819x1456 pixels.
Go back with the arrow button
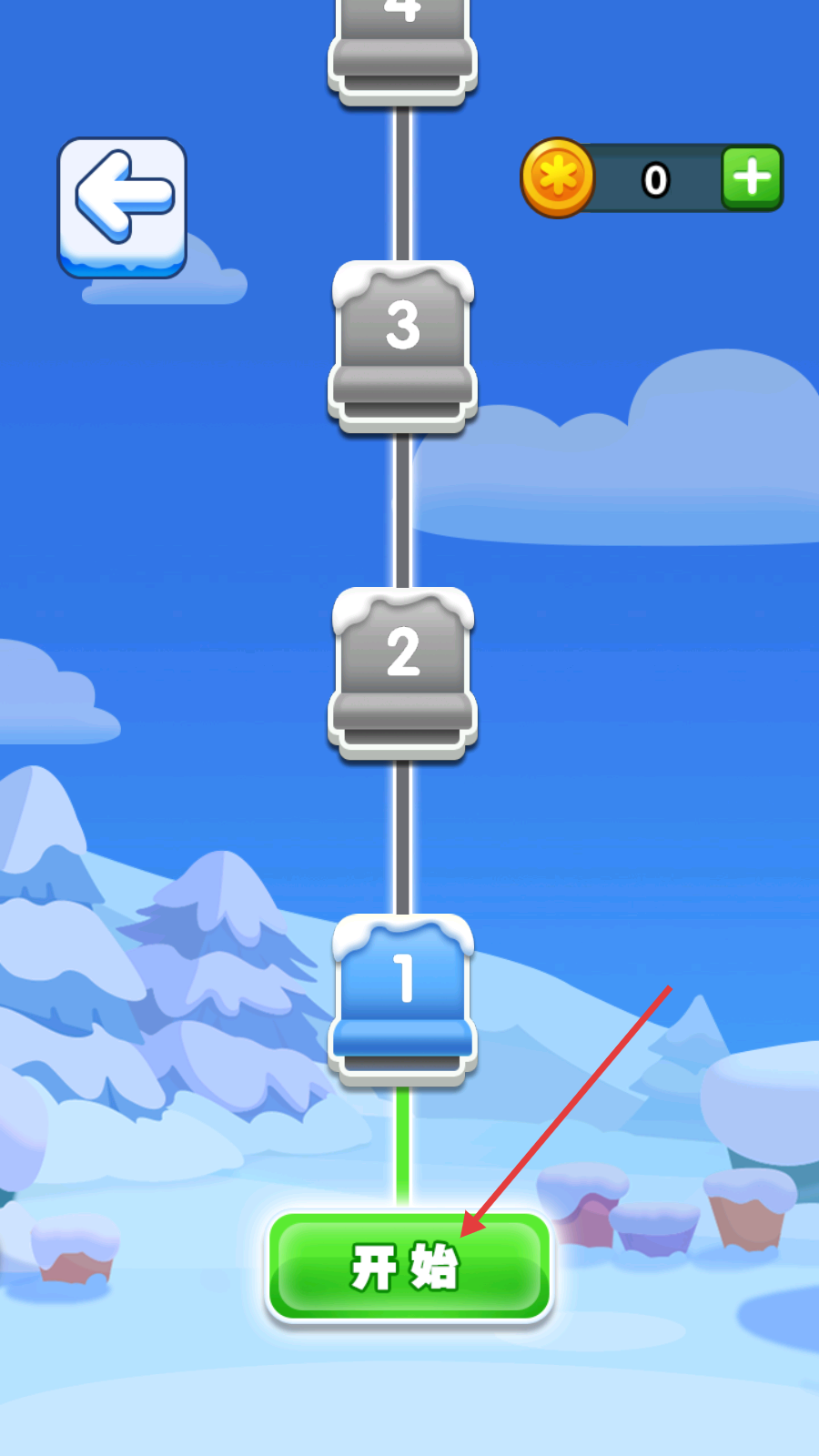[122, 206]
